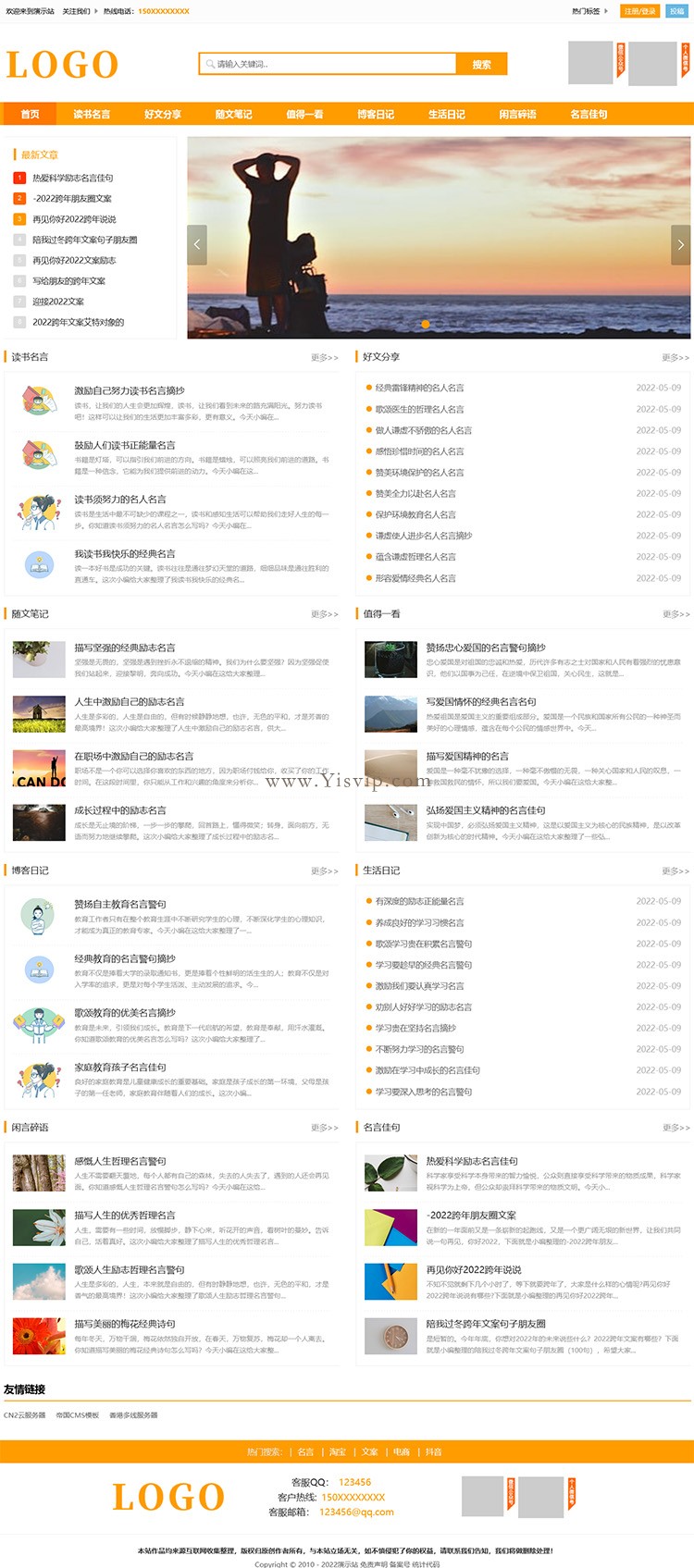The image size is (694, 1568).
Task: Open 有深度的励志正能量名言 list item
Action: coord(419,901)
